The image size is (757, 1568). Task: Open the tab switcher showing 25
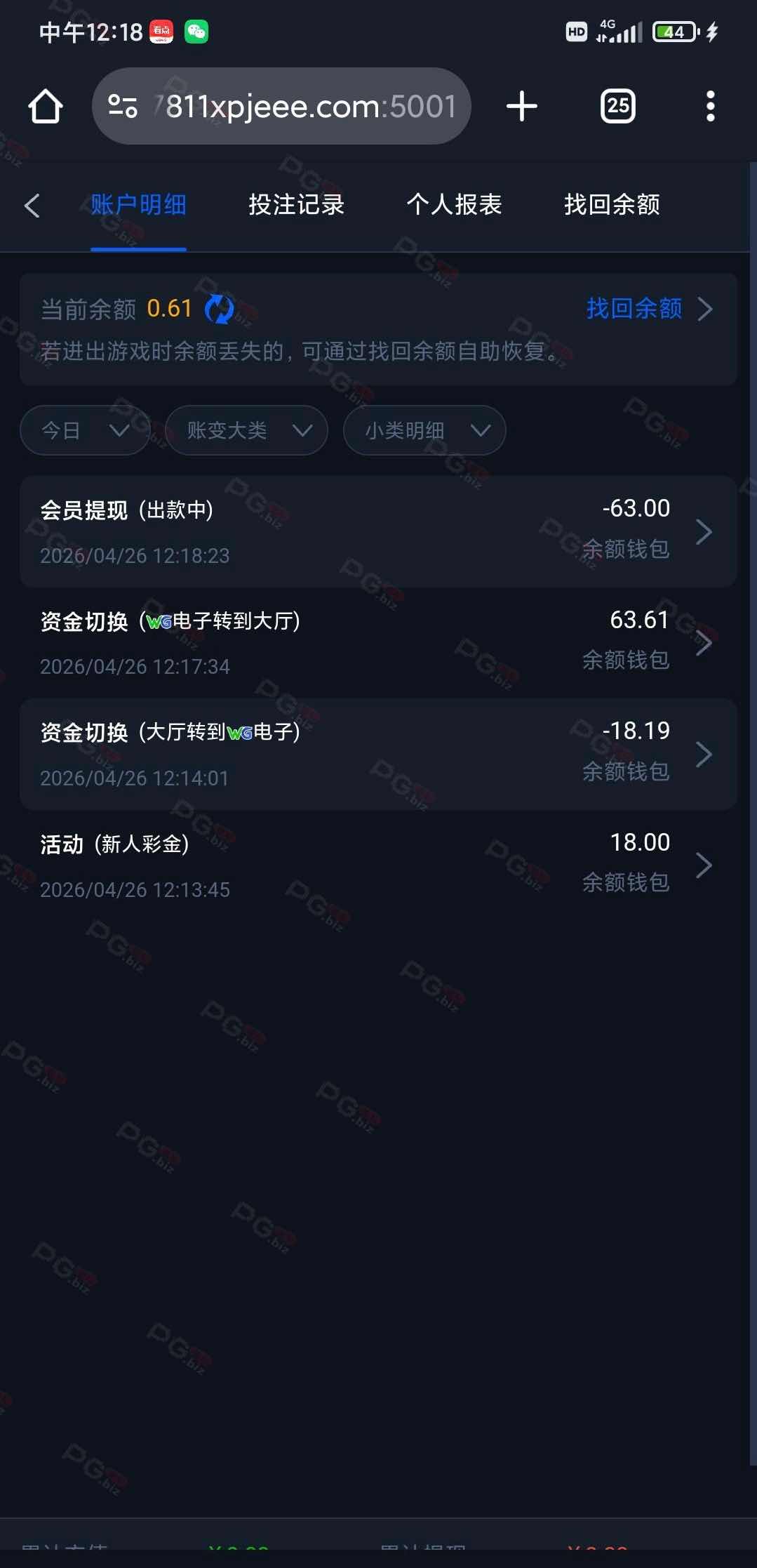pos(617,107)
